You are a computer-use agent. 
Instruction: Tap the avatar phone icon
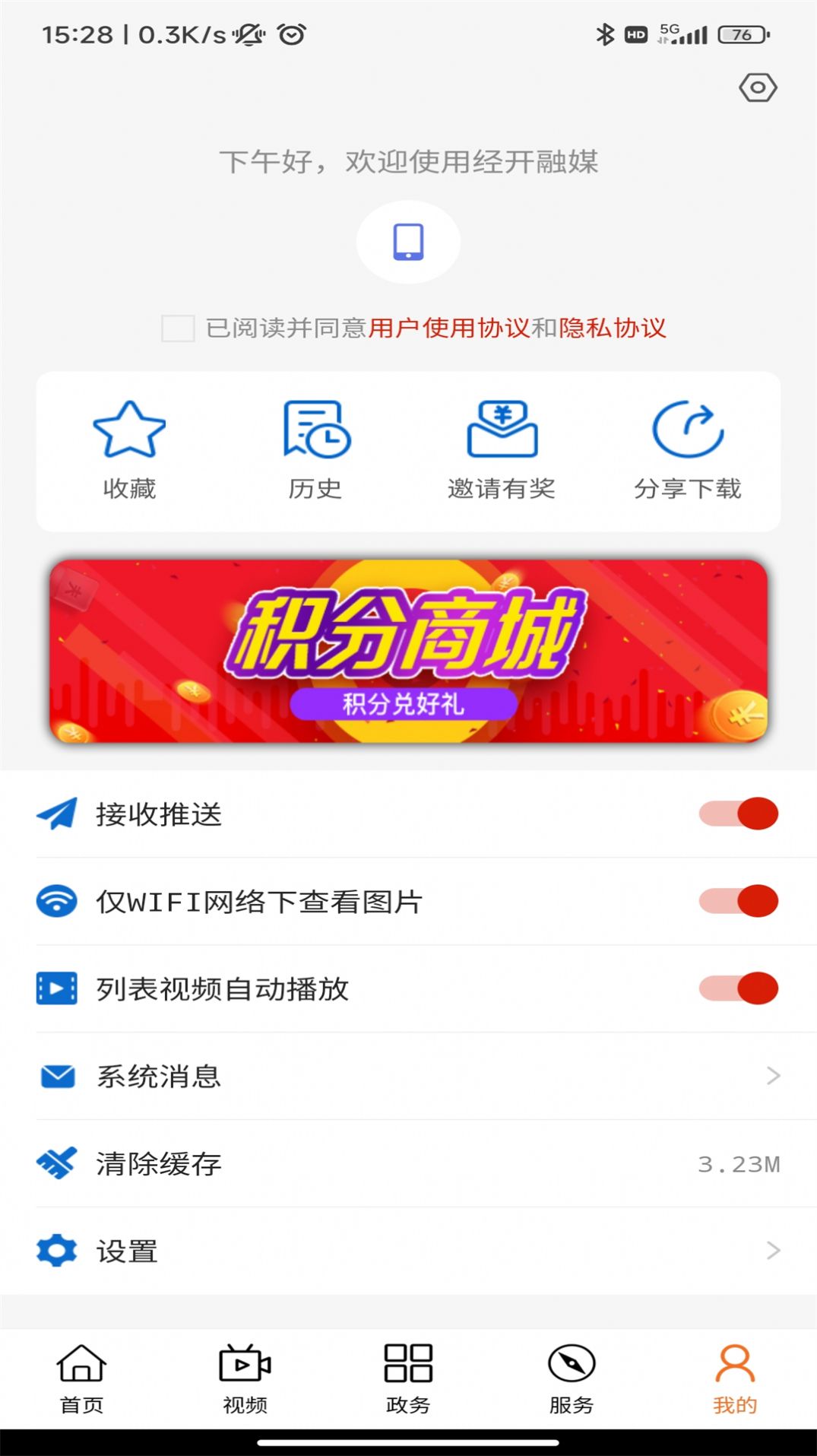408,242
